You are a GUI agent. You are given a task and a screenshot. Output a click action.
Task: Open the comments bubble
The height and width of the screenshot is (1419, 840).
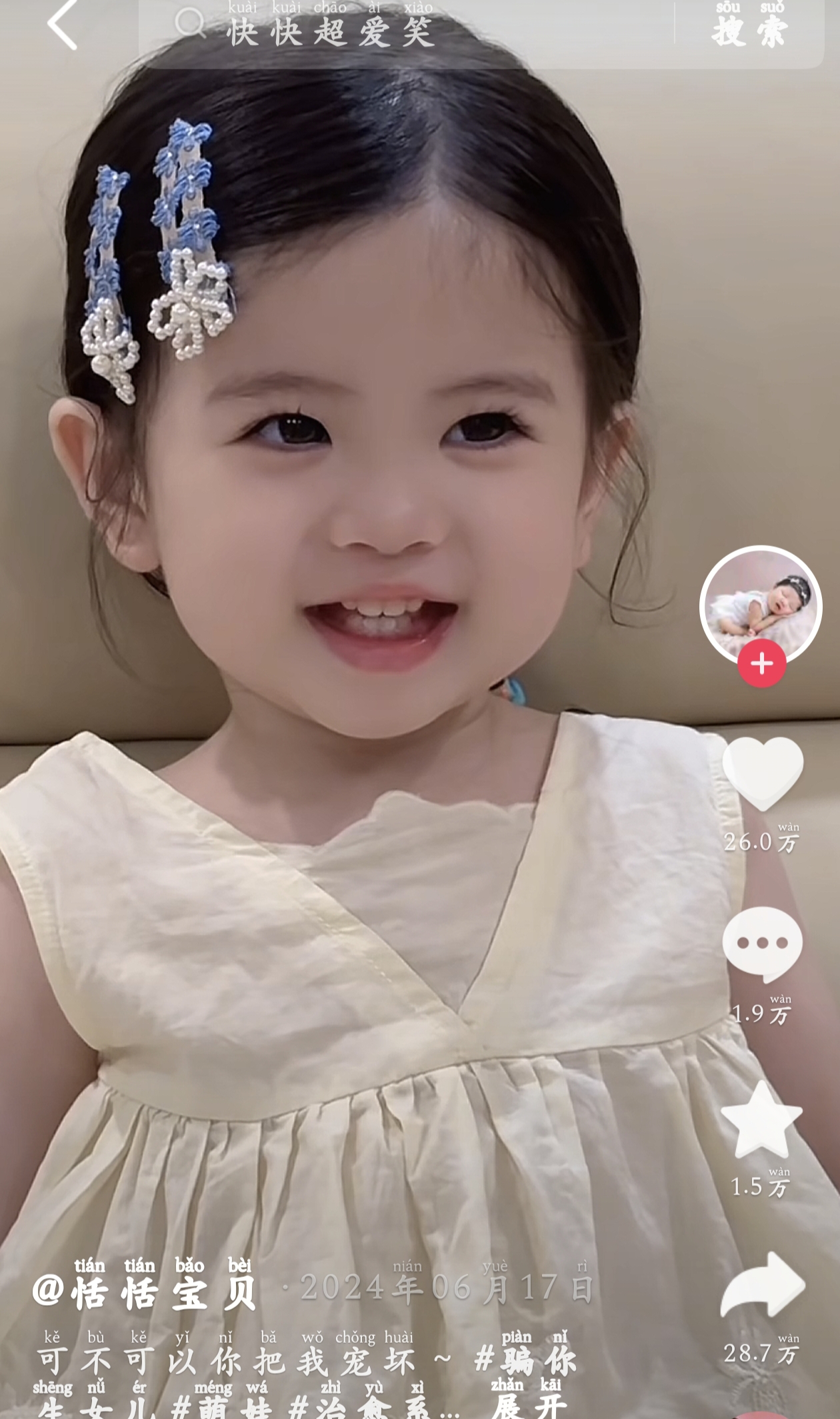click(762, 944)
